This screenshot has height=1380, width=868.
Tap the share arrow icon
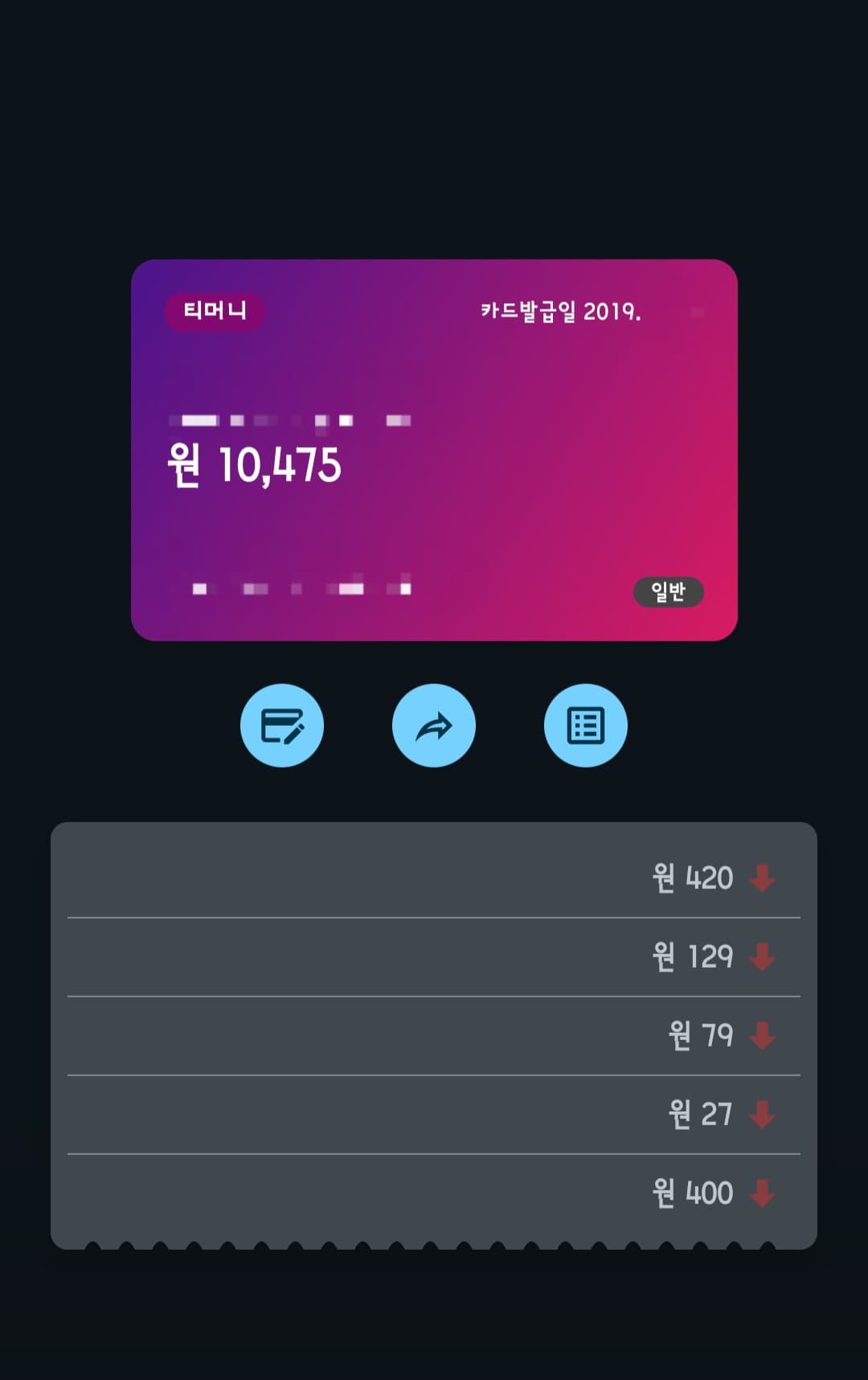coord(434,724)
